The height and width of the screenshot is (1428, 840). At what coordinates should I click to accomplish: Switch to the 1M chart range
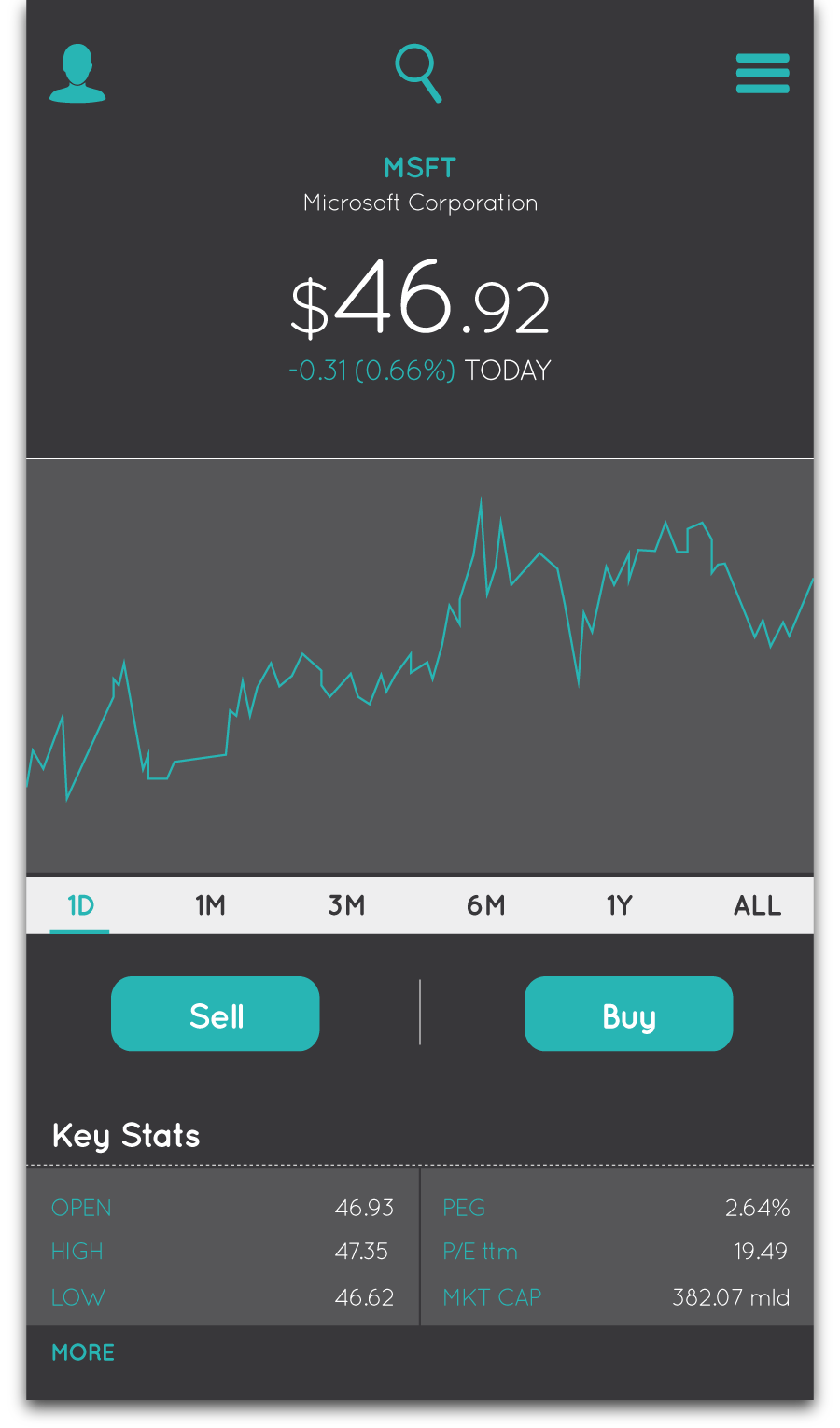tap(210, 905)
